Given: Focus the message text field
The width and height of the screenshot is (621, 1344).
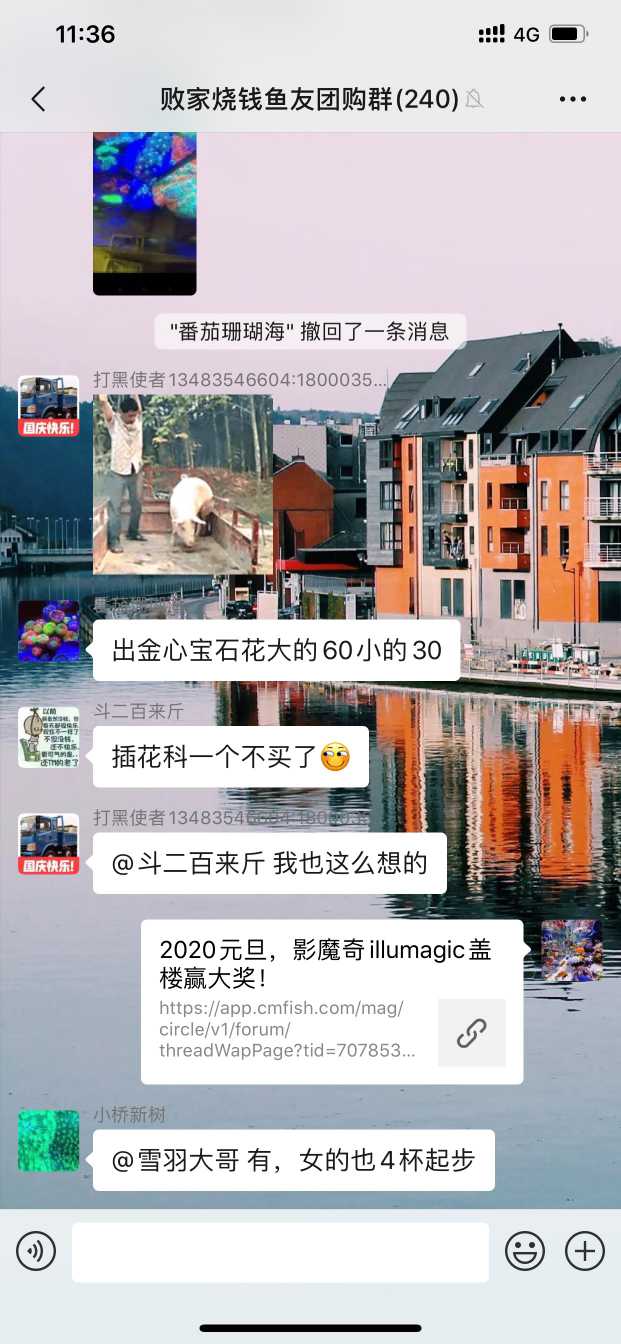Looking at the screenshot, I should click(x=280, y=1251).
